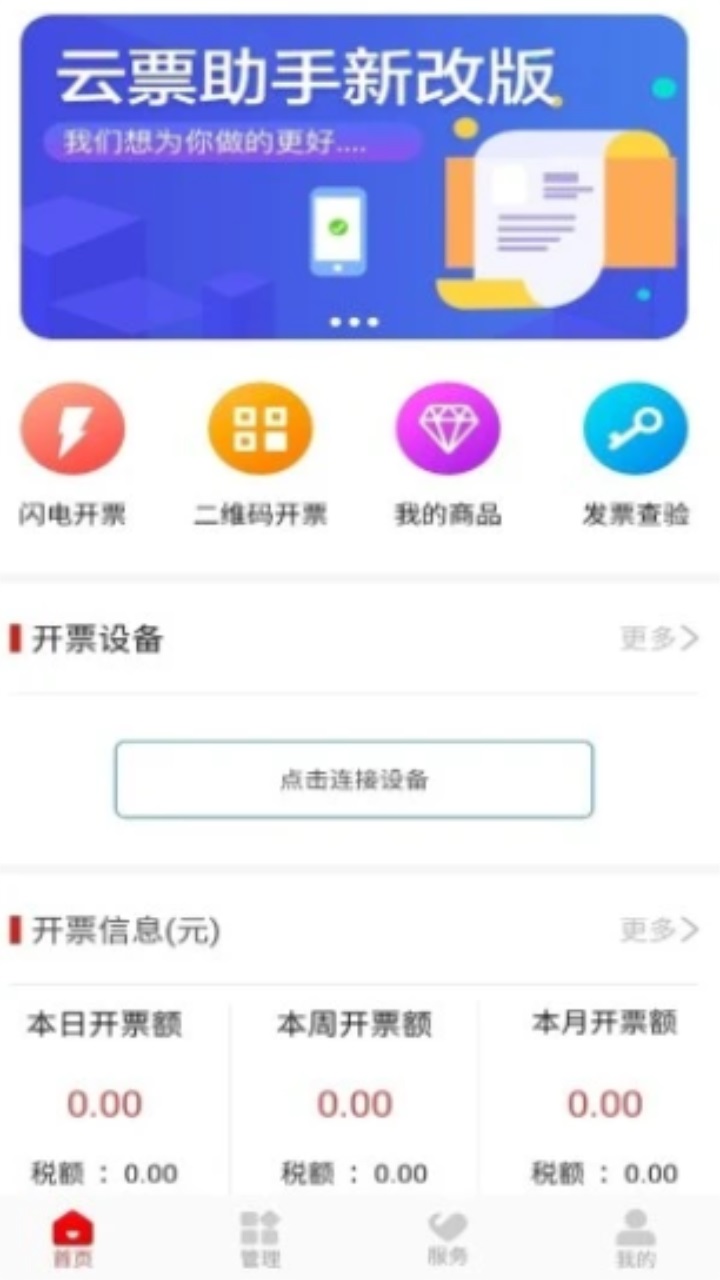Switch to the 服务 tab
The width and height of the screenshot is (720, 1280).
coord(448,1238)
